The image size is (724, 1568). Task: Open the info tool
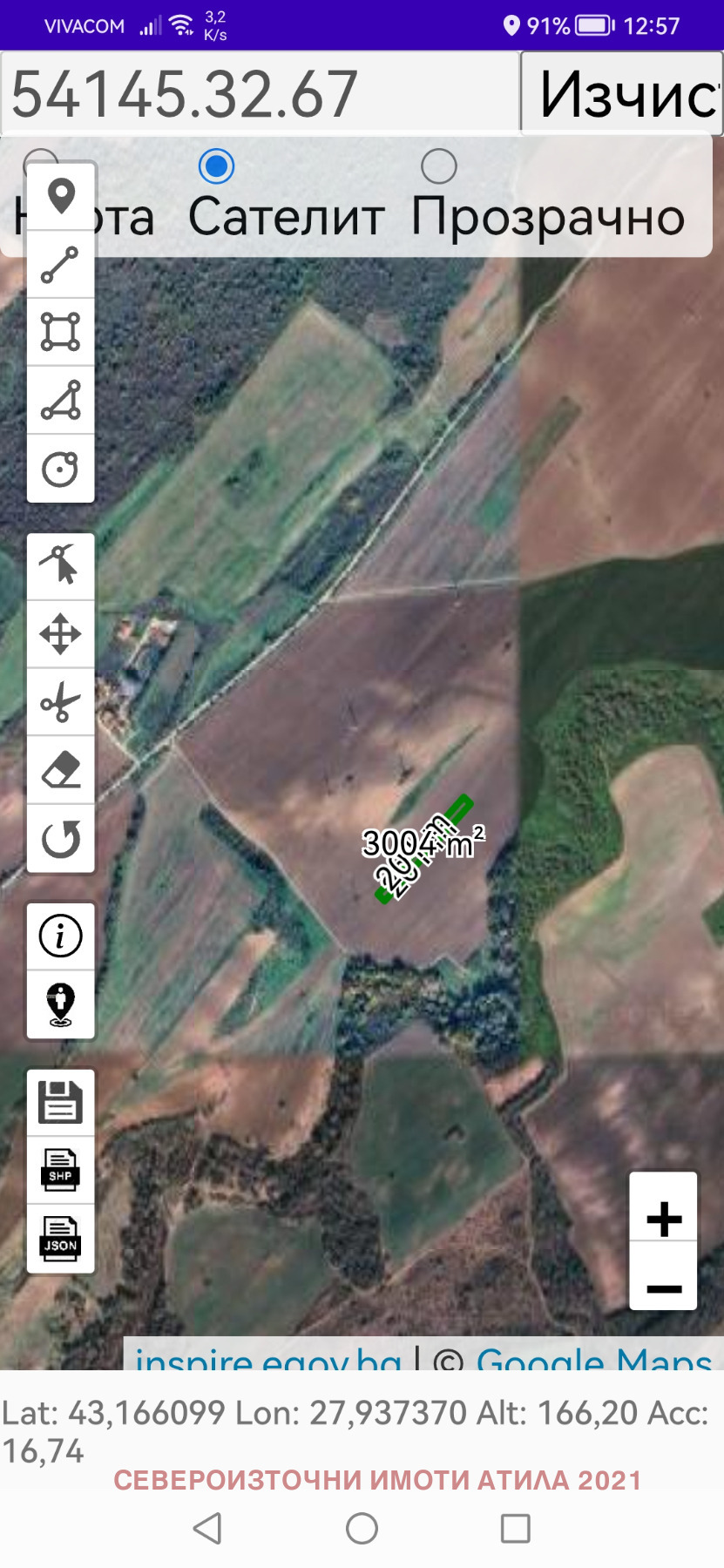(x=61, y=936)
